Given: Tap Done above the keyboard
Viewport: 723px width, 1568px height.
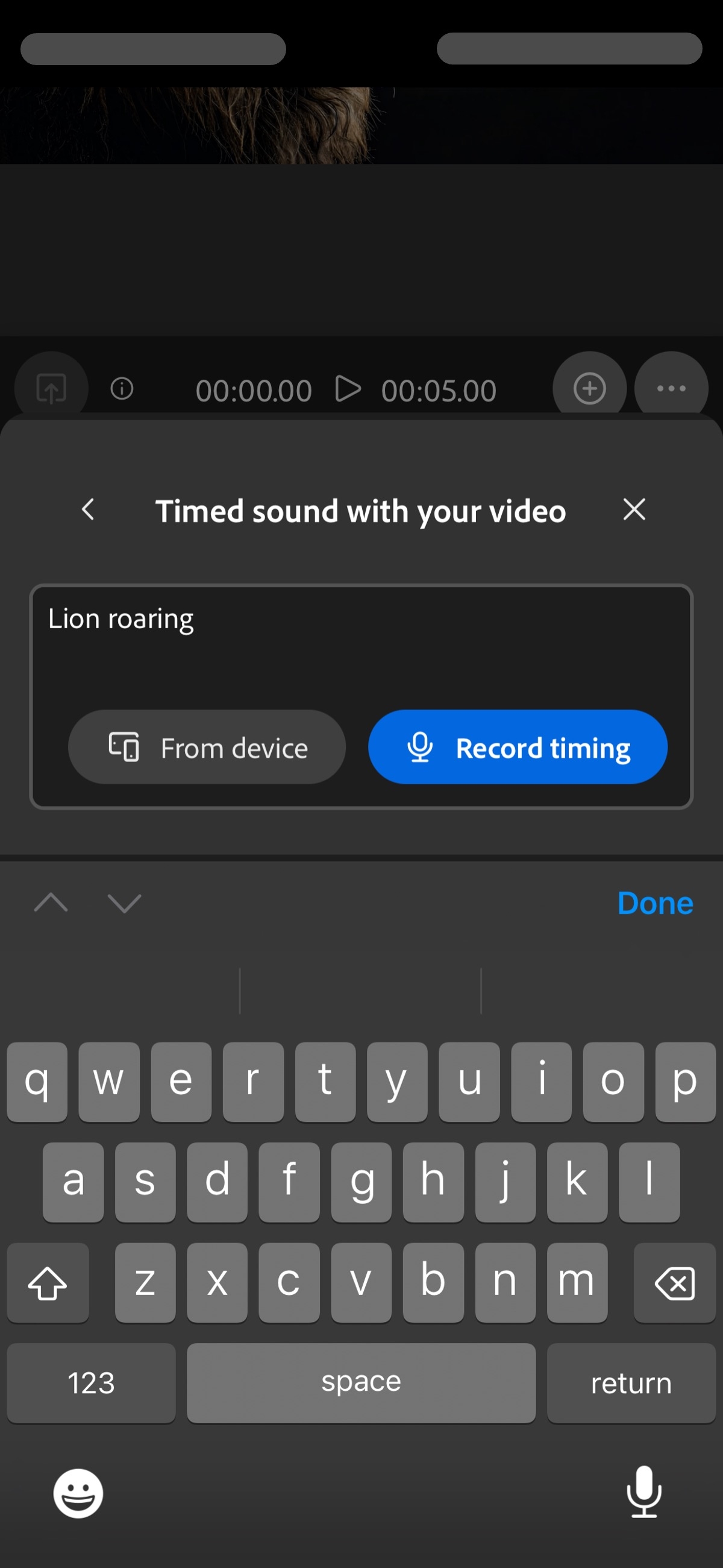Looking at the screenshot, I should pos(655,903).
